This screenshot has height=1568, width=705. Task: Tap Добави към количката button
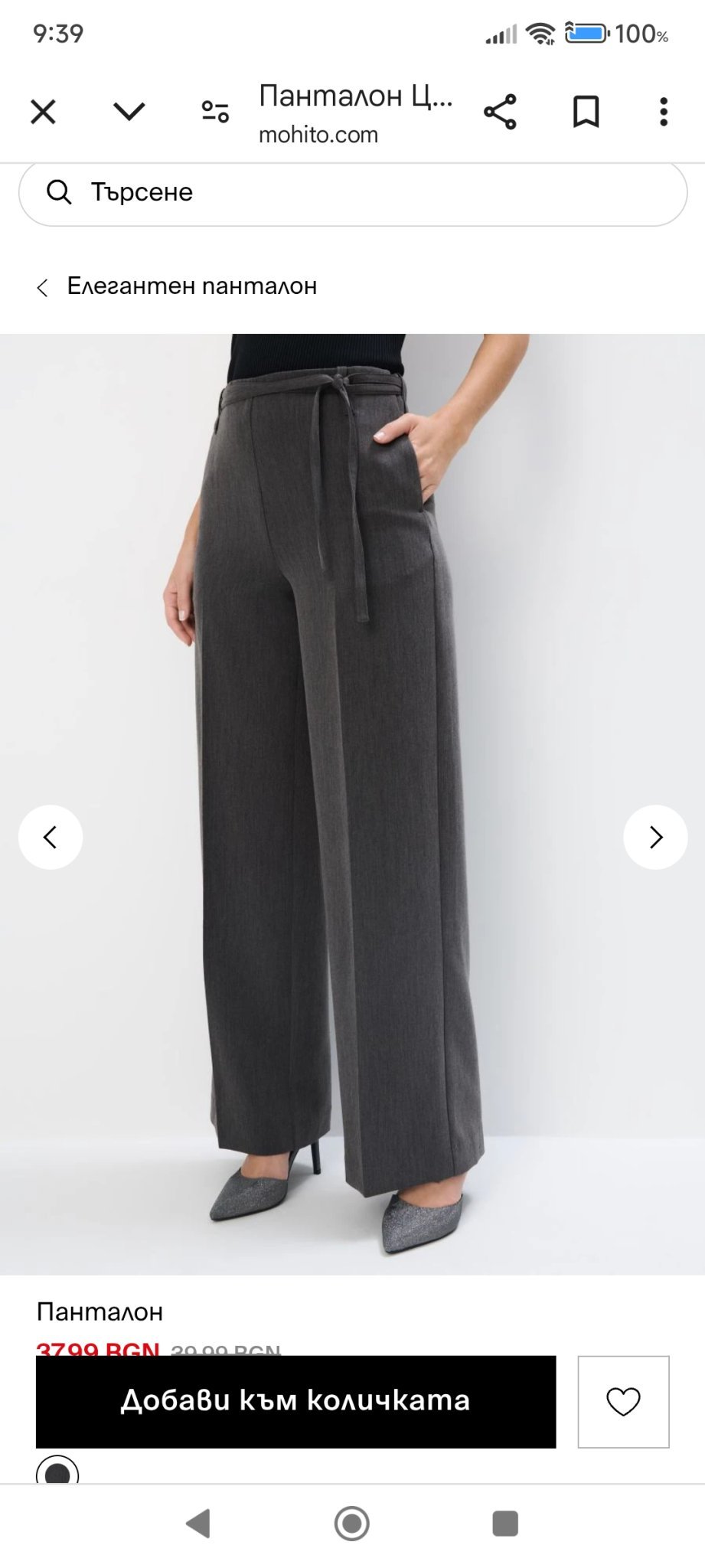click(295, 1402)
